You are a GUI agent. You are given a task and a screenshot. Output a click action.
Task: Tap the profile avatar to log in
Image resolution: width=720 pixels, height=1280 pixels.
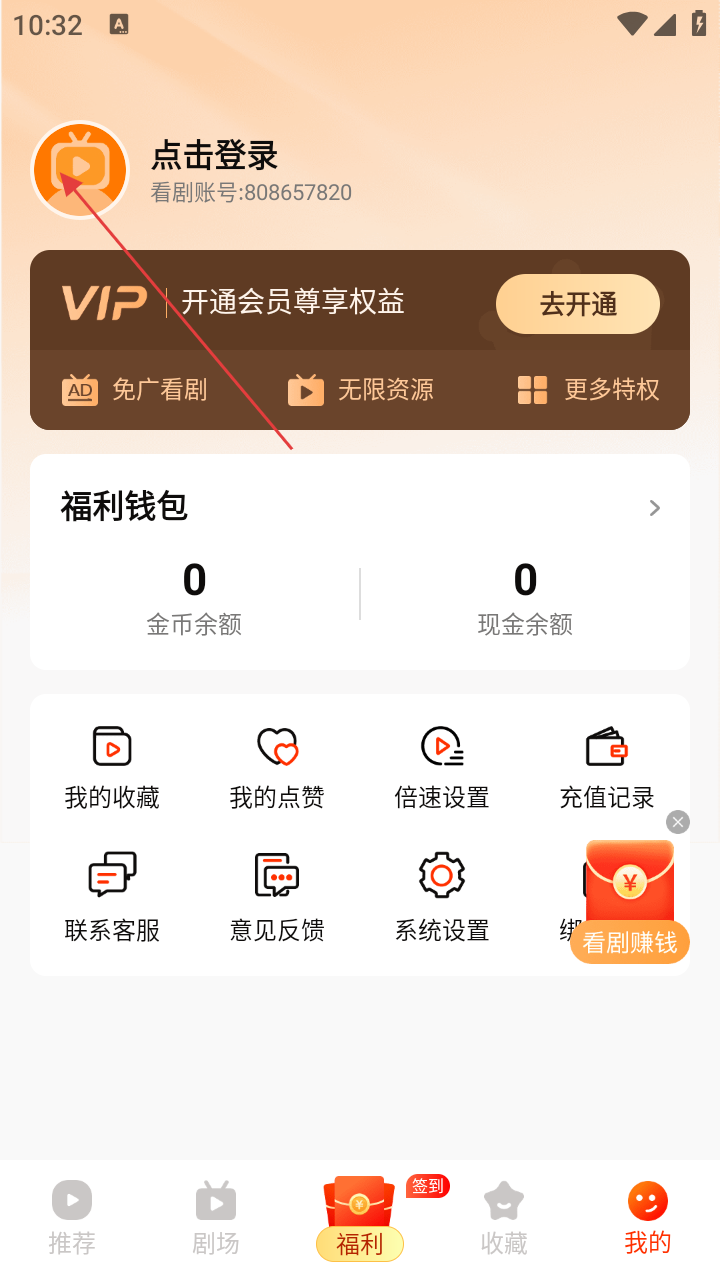80,170
